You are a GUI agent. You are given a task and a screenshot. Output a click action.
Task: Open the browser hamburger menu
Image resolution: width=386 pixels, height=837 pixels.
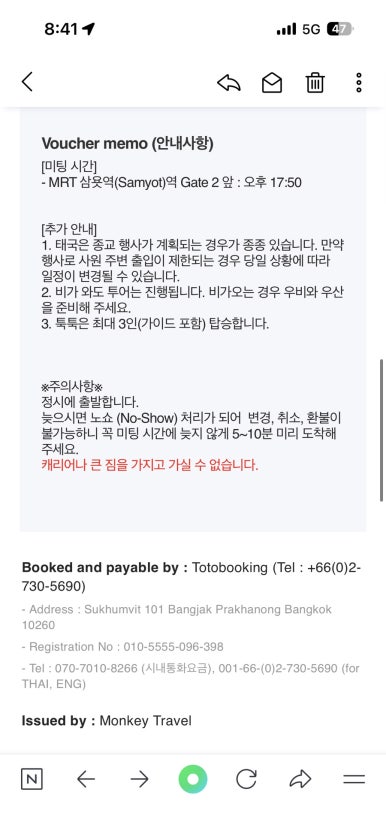353,779
